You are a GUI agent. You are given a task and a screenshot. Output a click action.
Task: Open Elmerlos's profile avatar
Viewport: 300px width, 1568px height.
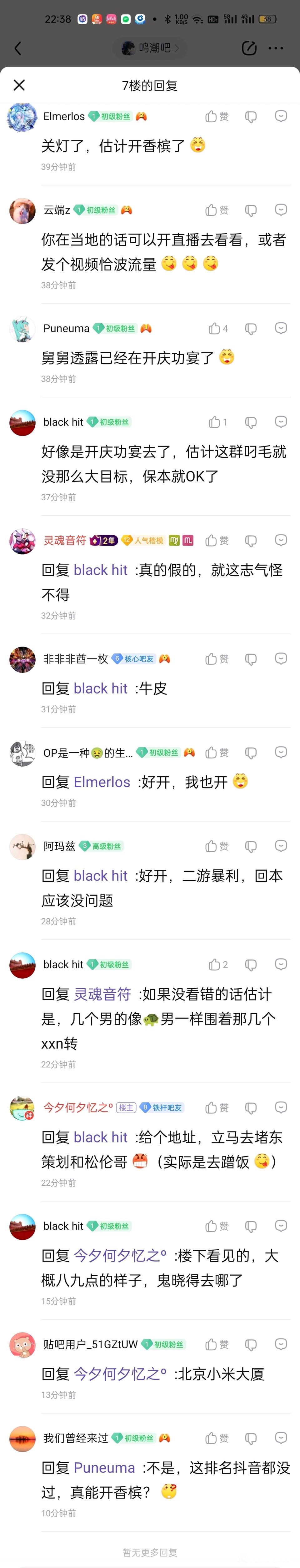22,117
